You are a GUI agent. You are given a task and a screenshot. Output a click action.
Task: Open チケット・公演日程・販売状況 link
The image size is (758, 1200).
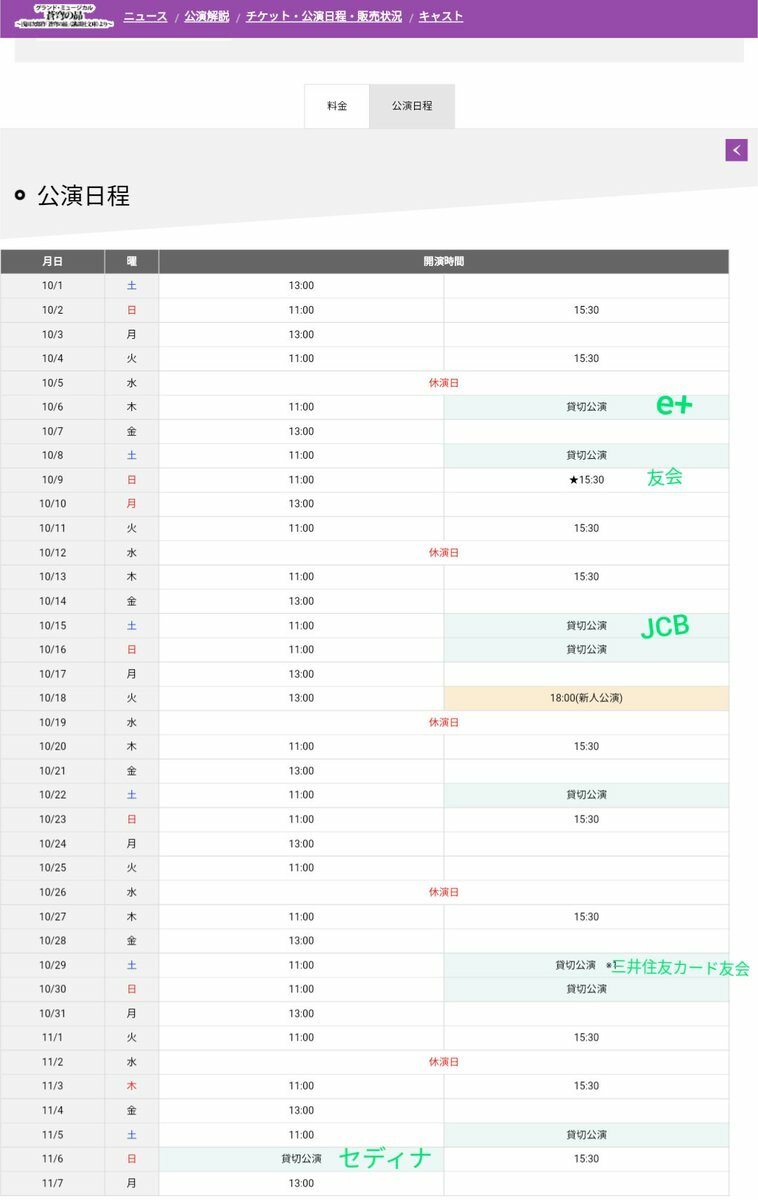[324, 16]
